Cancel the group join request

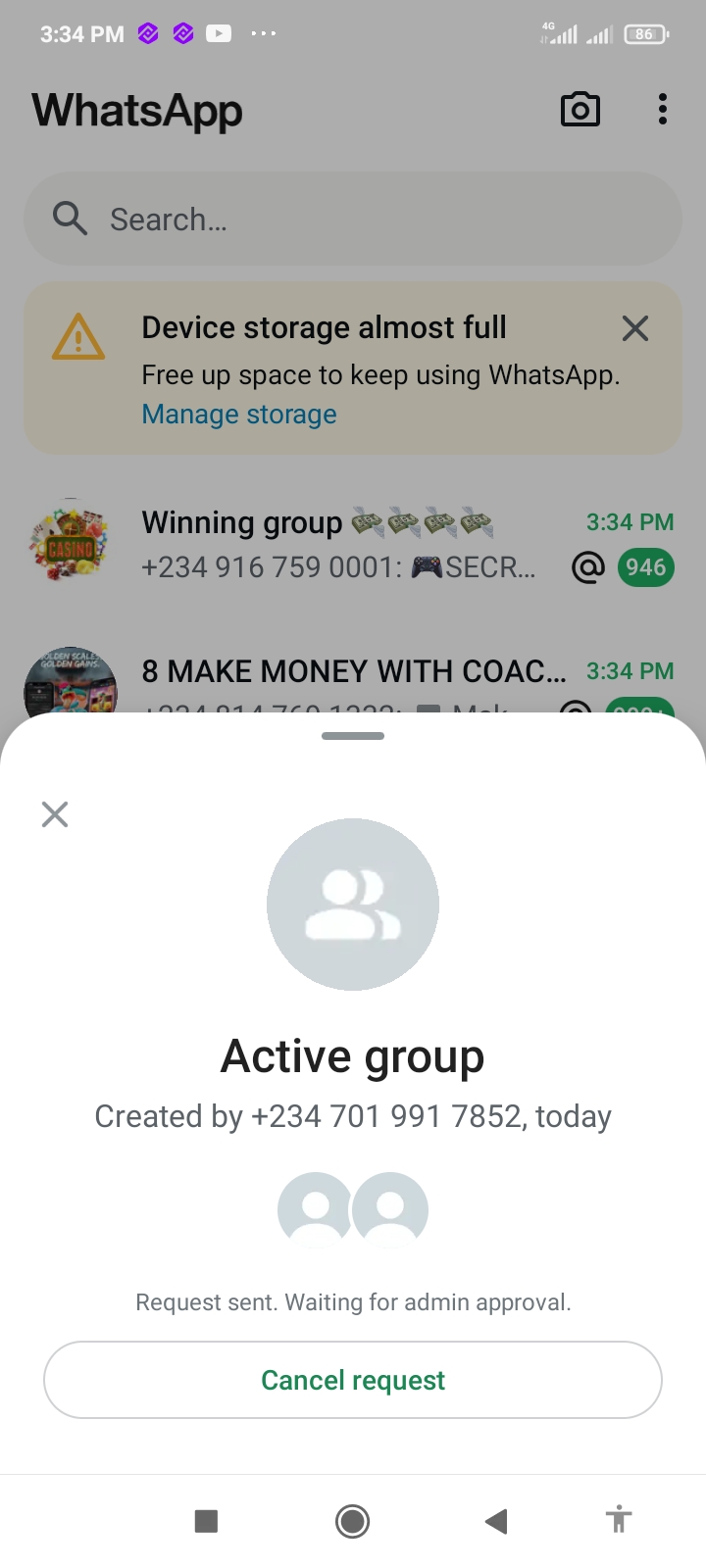tap(353, 1380)
